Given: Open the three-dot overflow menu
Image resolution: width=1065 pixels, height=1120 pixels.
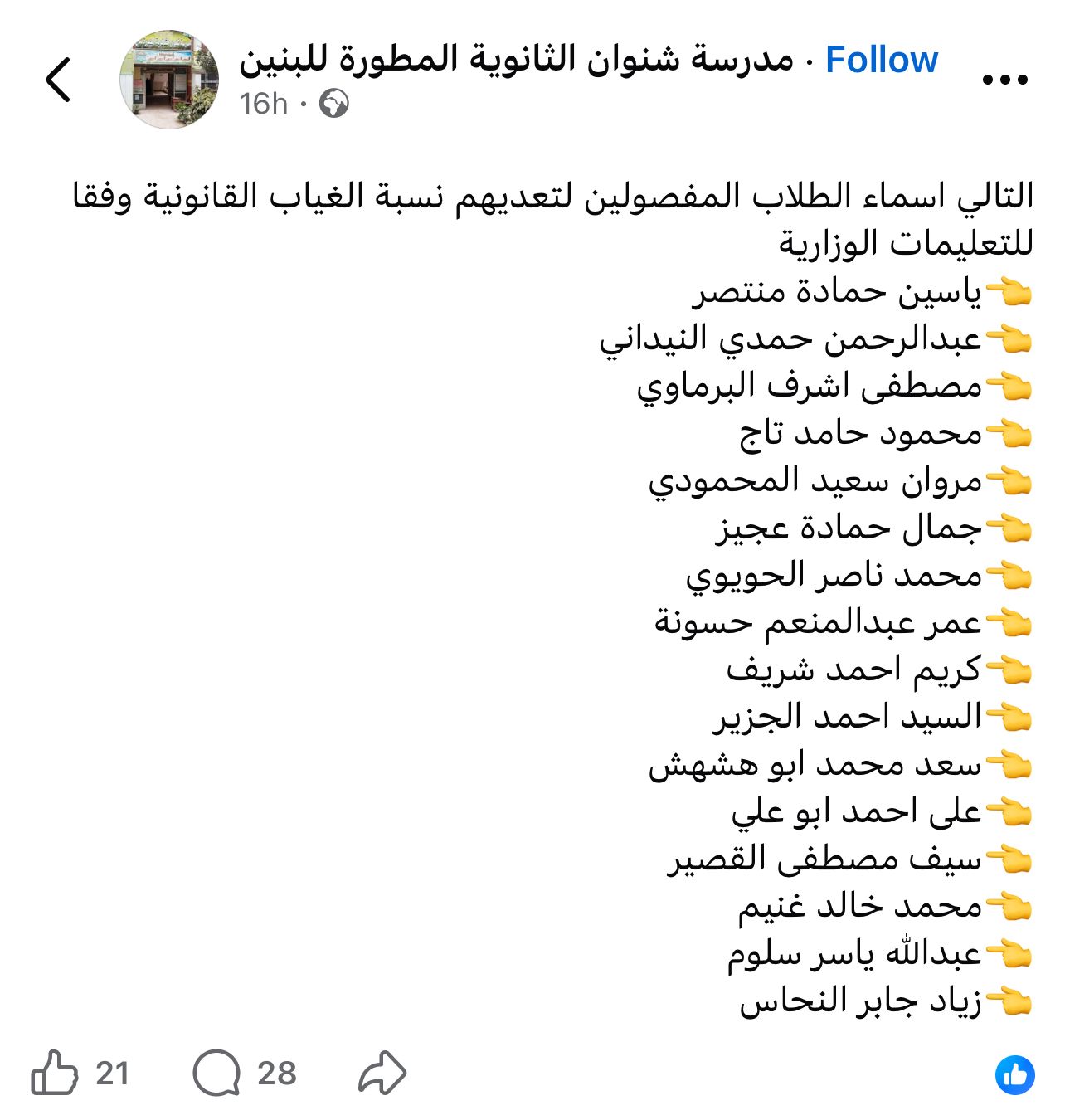Looking at the screenshot, I should pos(1004,80).
